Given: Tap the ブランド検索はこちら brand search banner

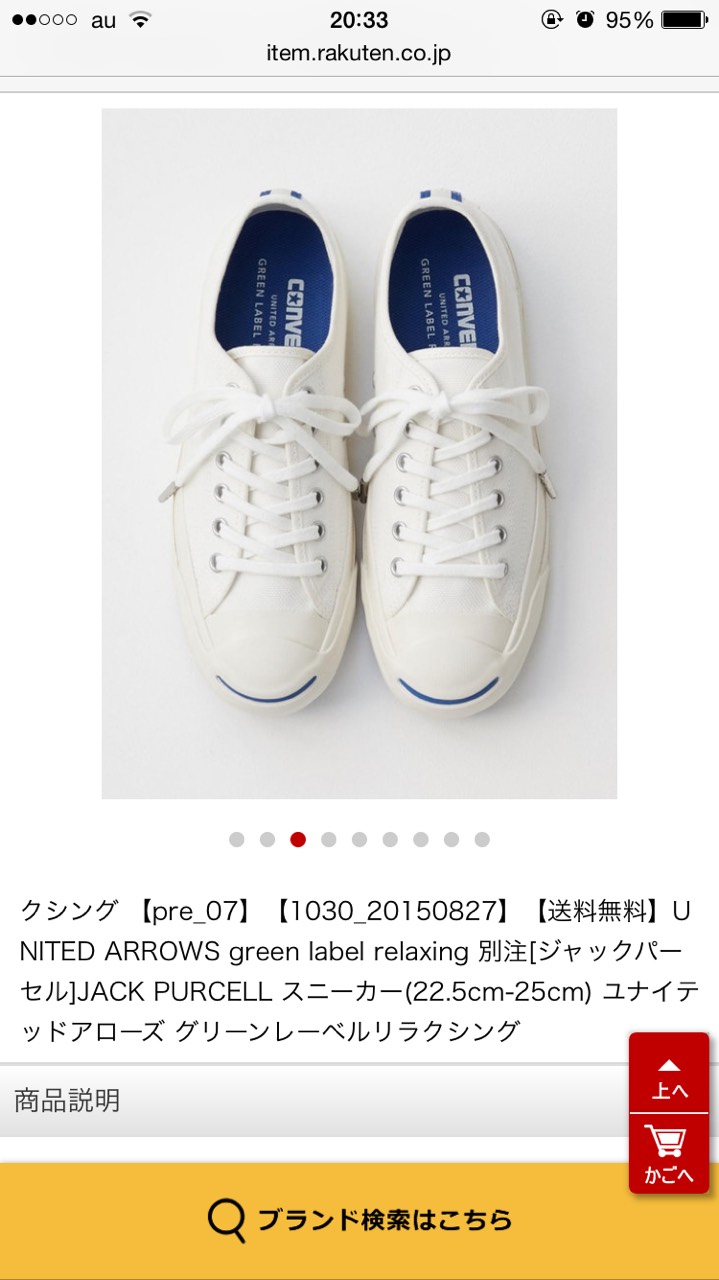Looking at the screenshot, I should coord(359,1220).
